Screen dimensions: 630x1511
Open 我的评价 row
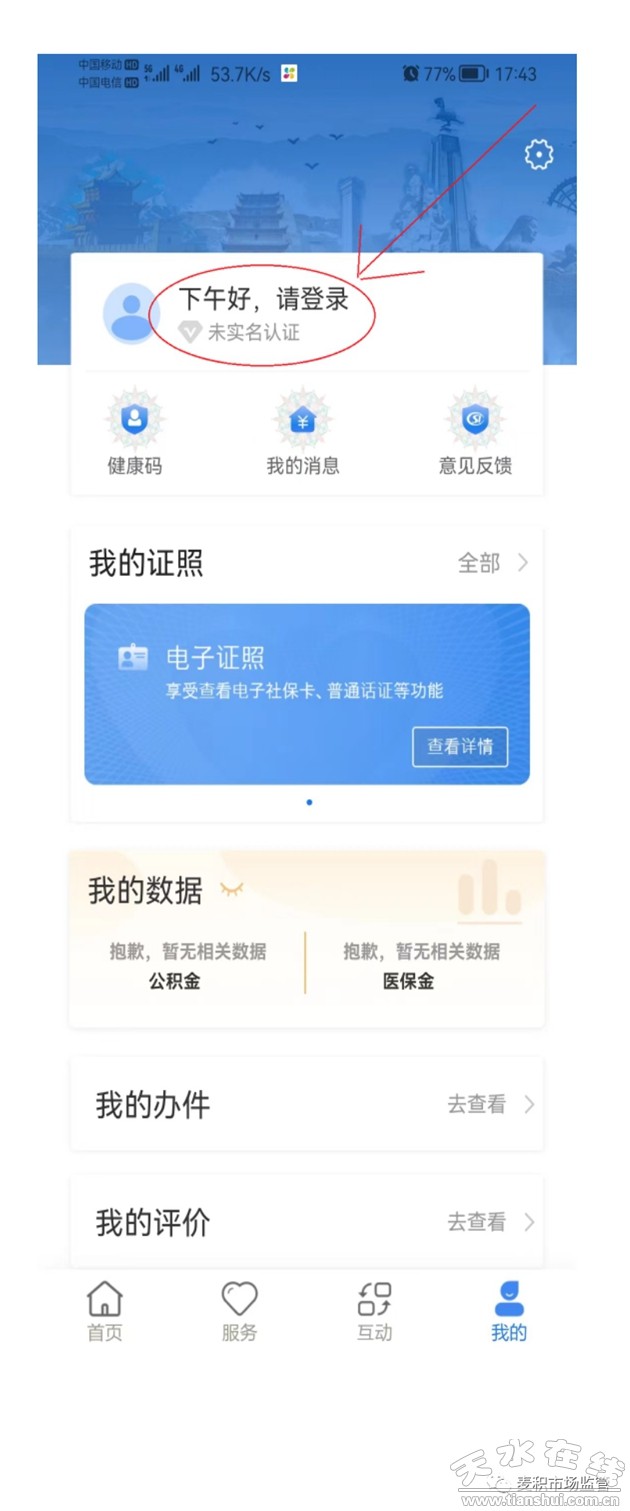307,1222
